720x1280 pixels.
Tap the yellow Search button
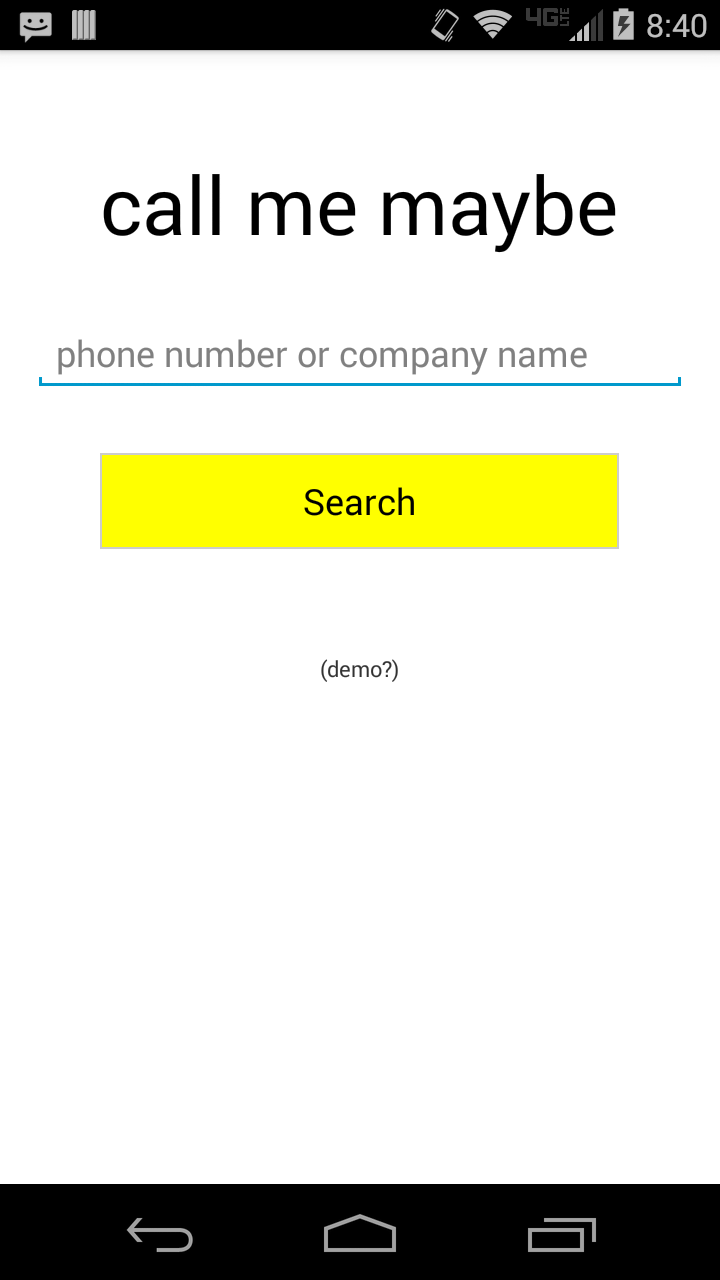tap(359, 501)
